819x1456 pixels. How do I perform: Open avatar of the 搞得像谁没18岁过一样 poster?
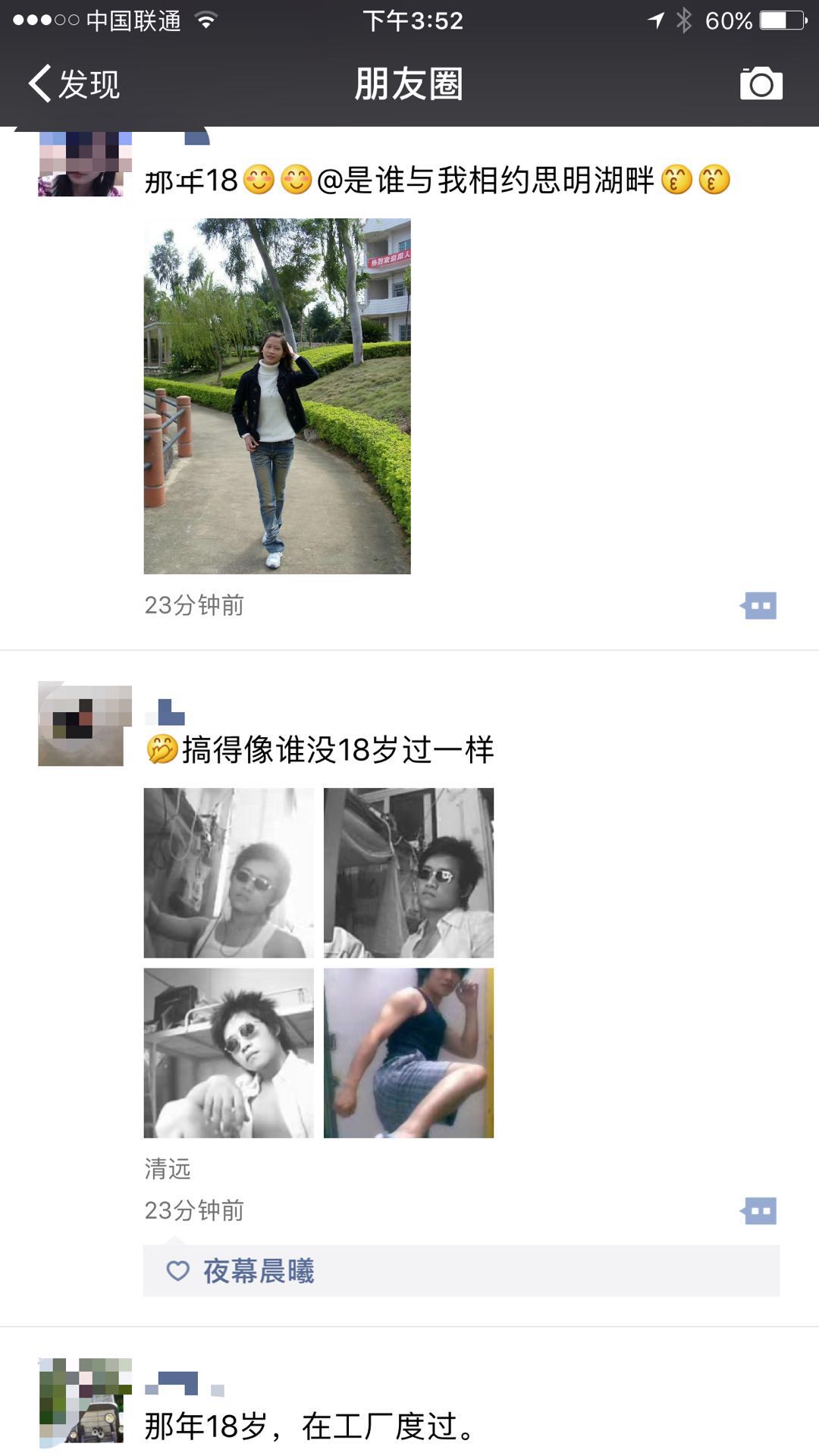coord(82,724)
